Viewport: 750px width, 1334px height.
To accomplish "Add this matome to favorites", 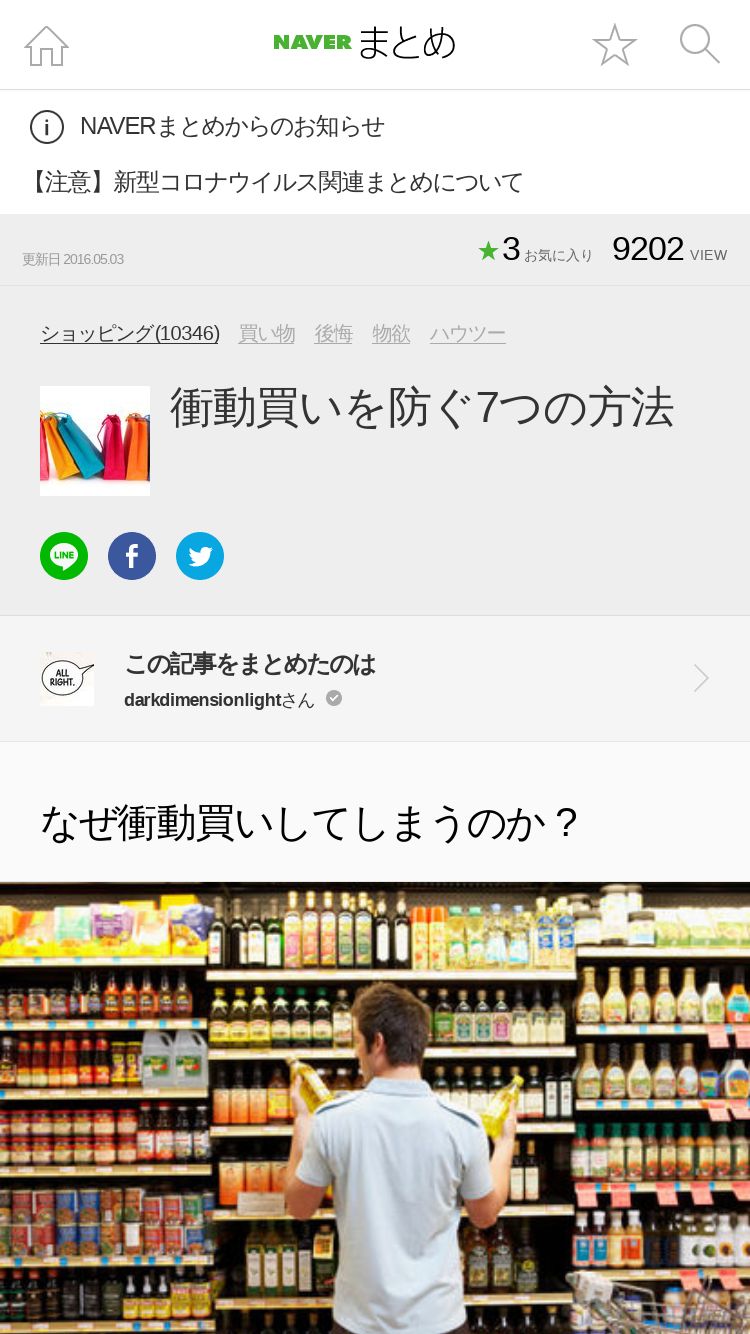I will [614, 45].
